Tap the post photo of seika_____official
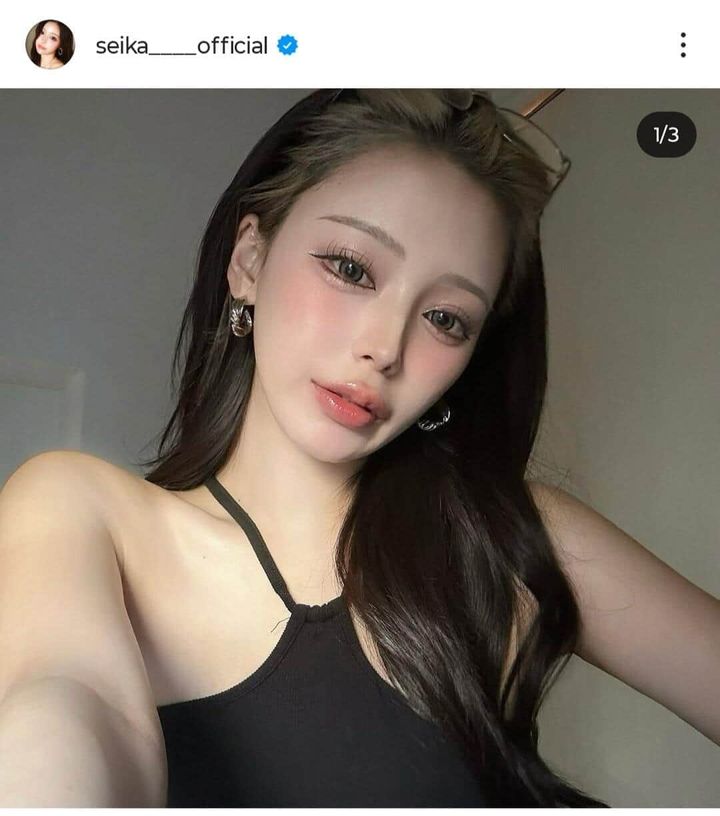Viewport: 720px width, 816px height. 360,450
